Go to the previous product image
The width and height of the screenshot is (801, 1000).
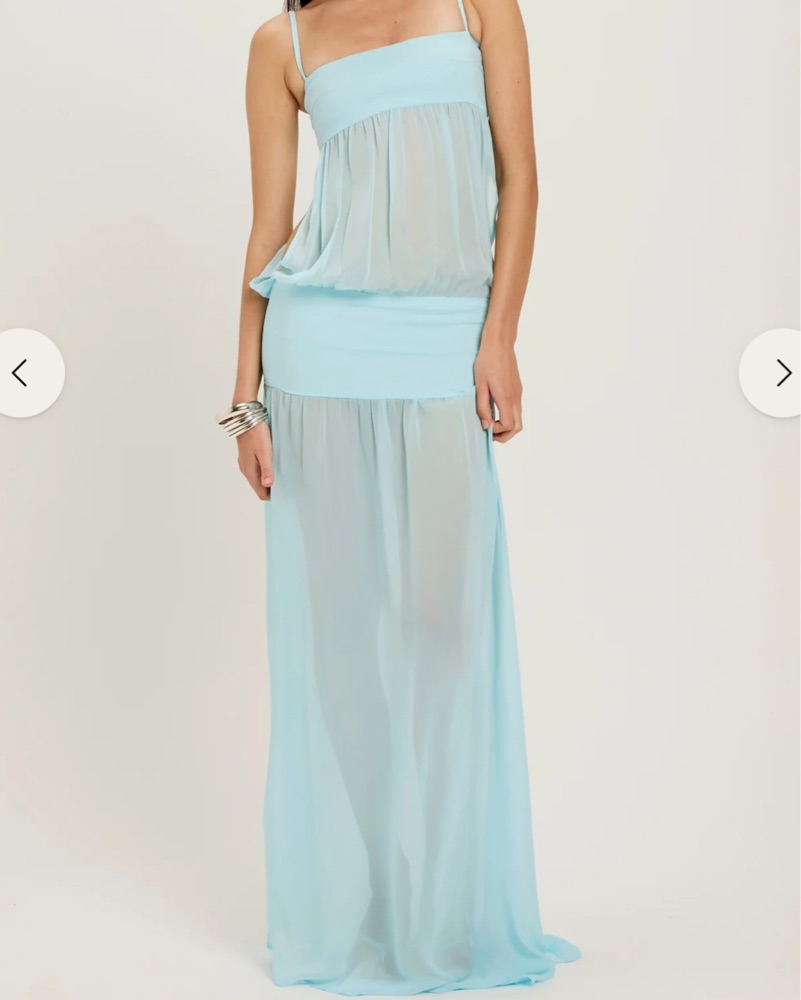[22, 373]
